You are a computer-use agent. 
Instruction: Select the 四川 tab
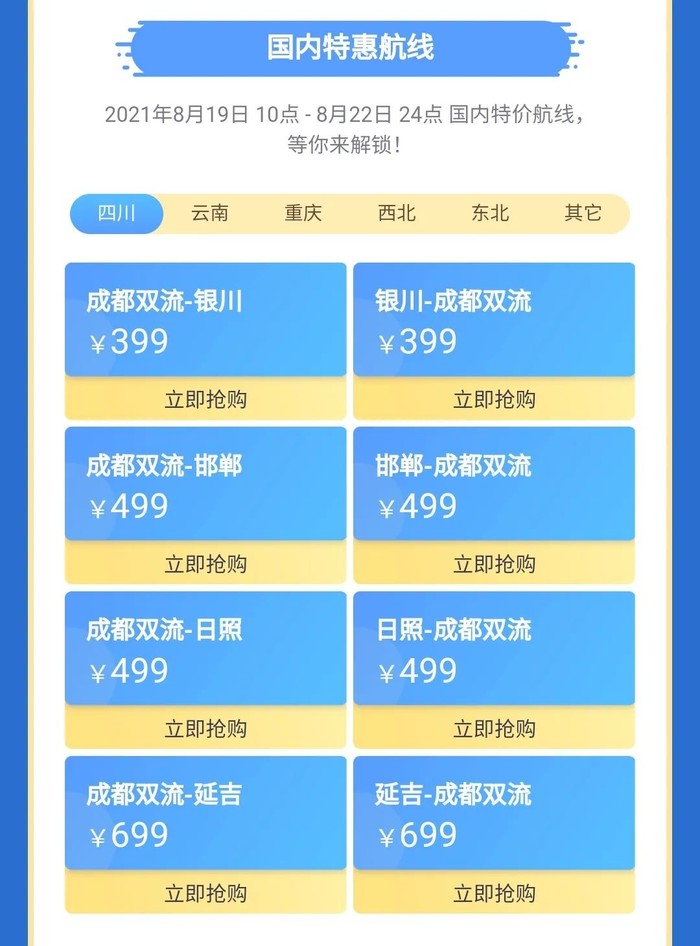coord(116,213)
